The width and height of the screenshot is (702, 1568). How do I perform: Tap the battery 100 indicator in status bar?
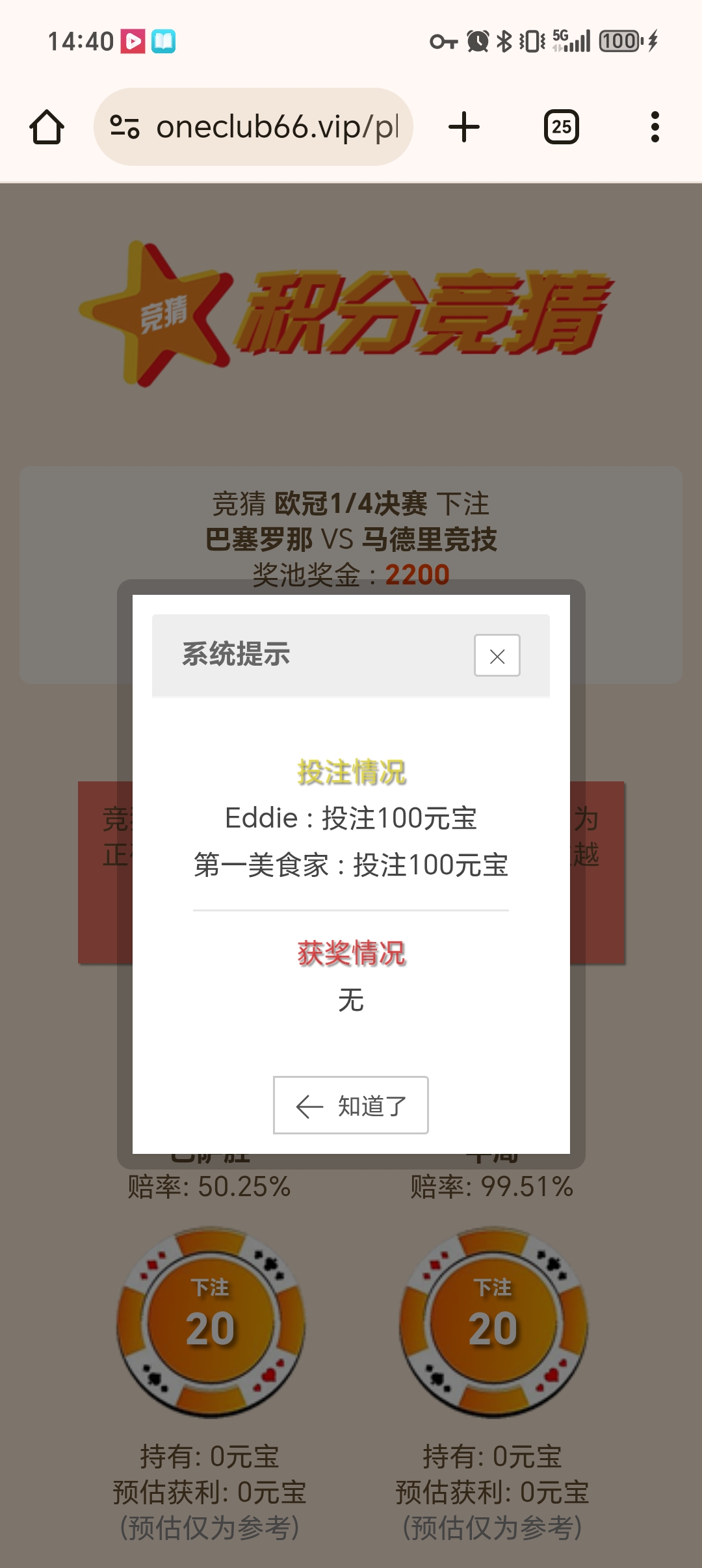[619, 40]
